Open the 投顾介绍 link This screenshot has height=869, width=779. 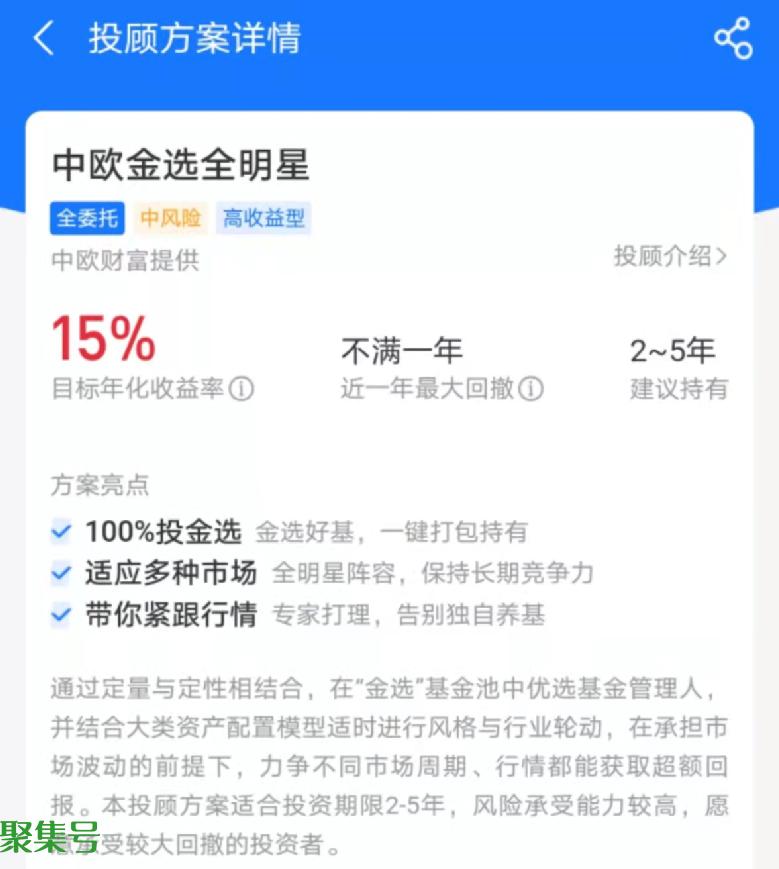[670, 256]
